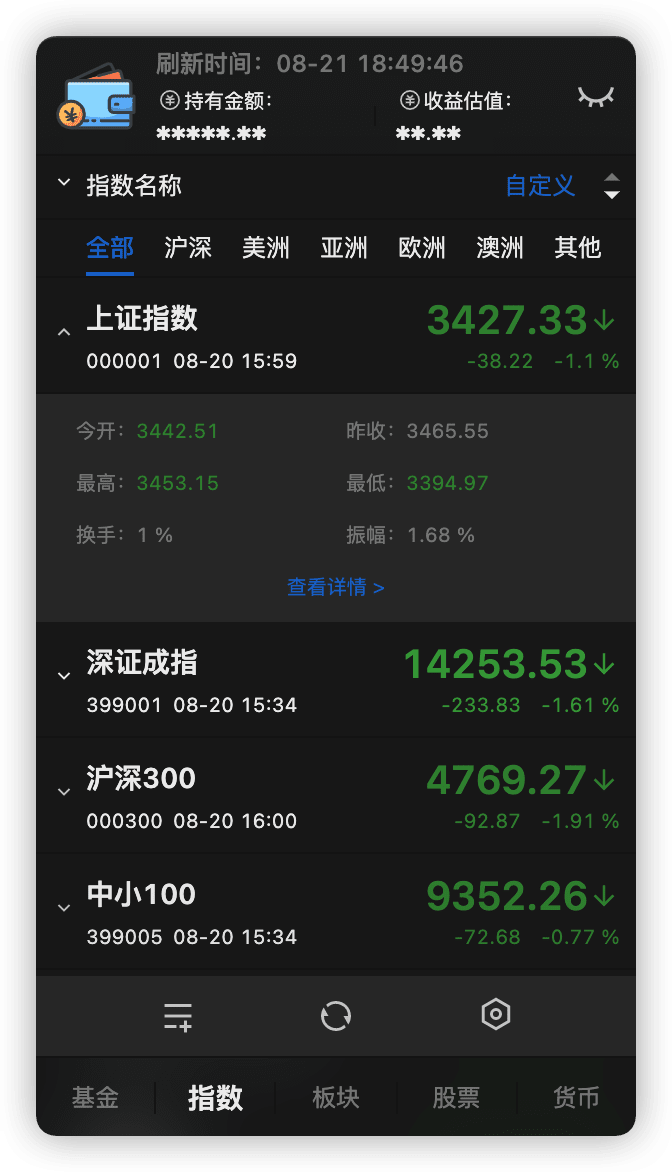672x1172 pixels.
Task: Switch to the 亚洲 tab
Action: (344, 248)
